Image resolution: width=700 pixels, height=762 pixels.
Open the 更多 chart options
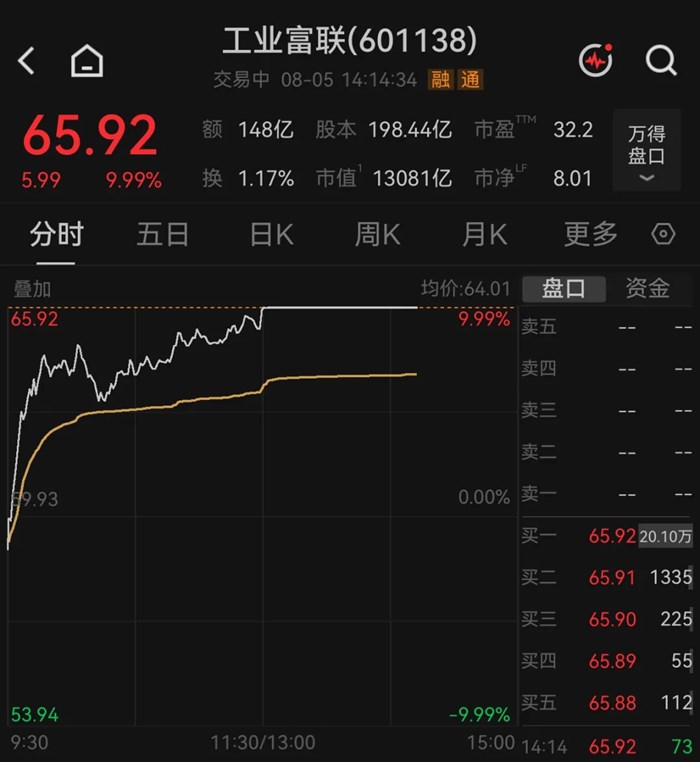coord(591,234)
